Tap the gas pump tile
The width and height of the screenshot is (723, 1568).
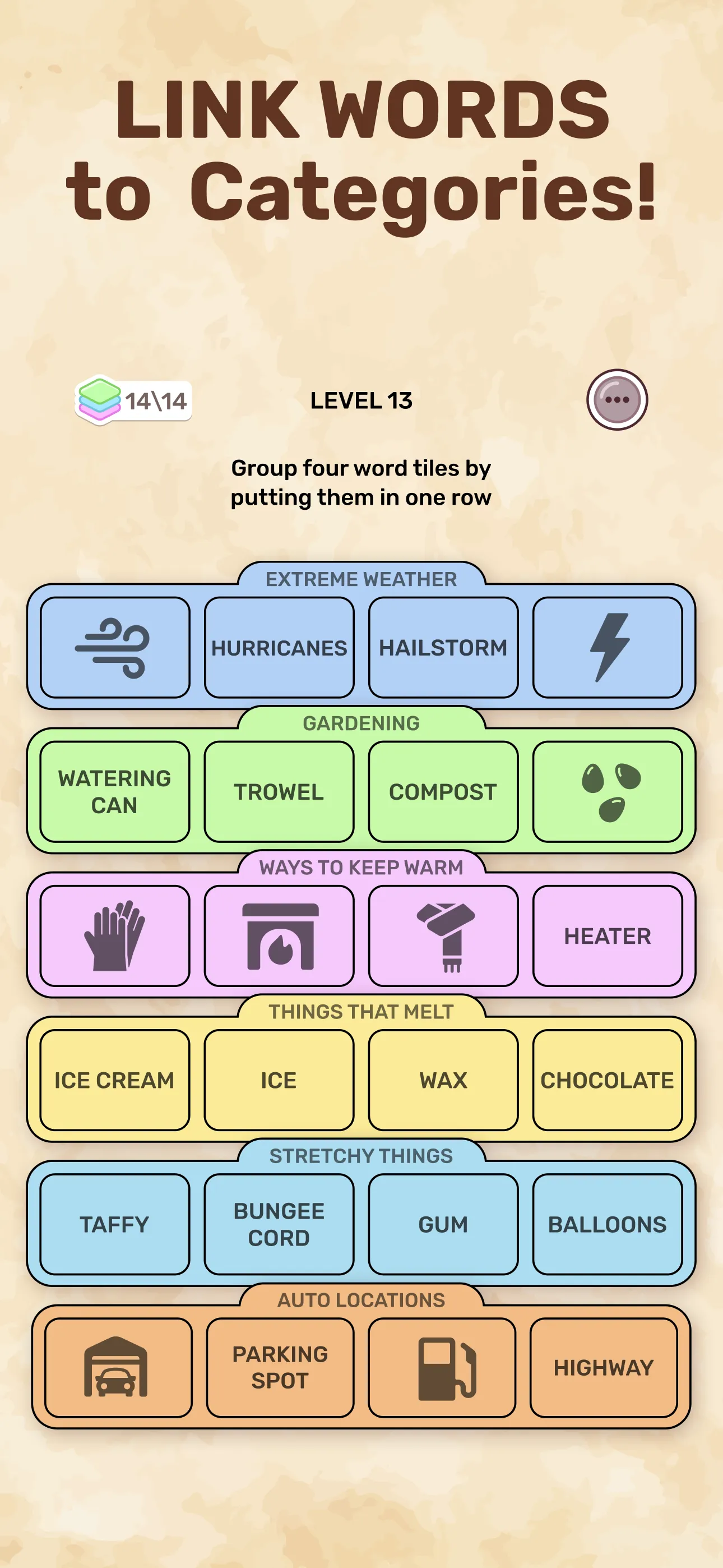[x=443, y=1368]
